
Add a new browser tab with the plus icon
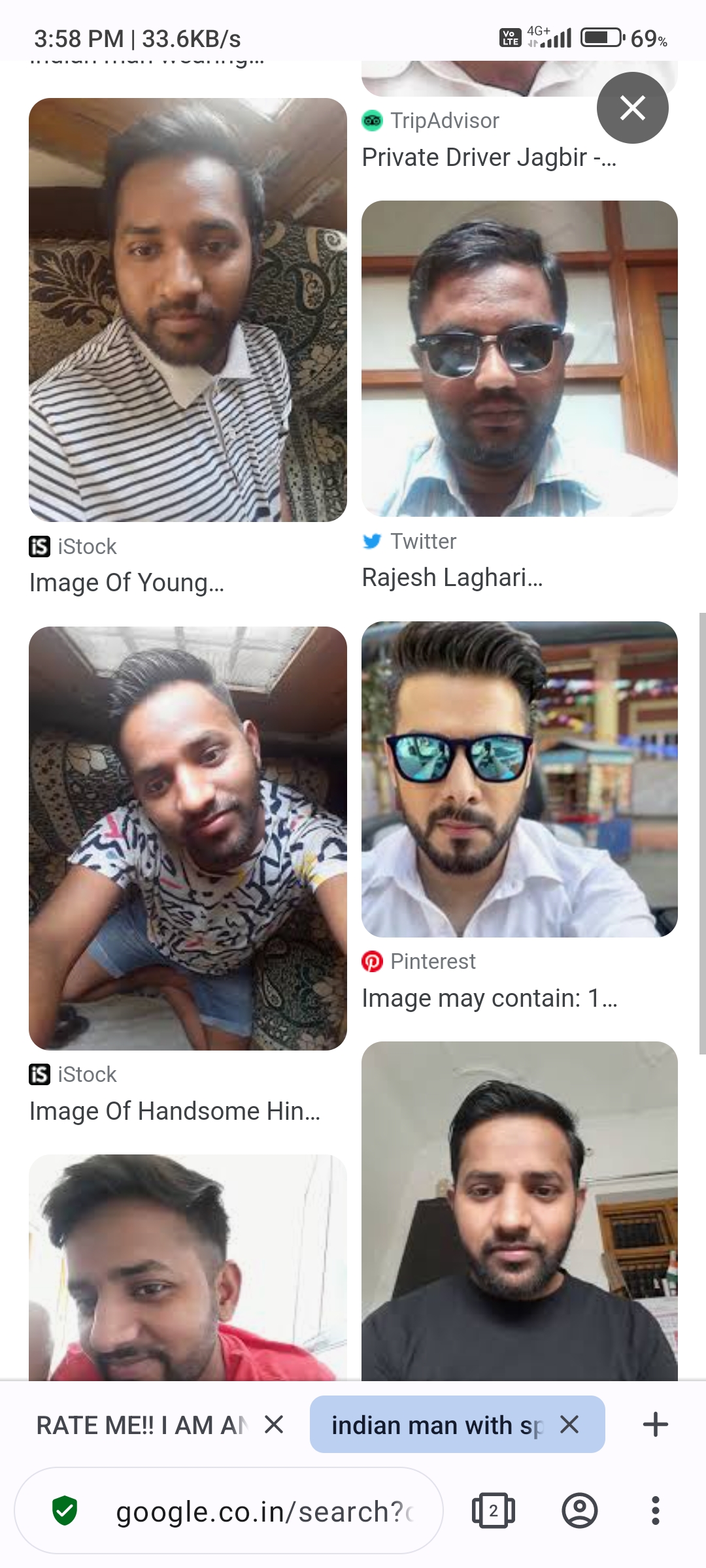(655, 1424)
